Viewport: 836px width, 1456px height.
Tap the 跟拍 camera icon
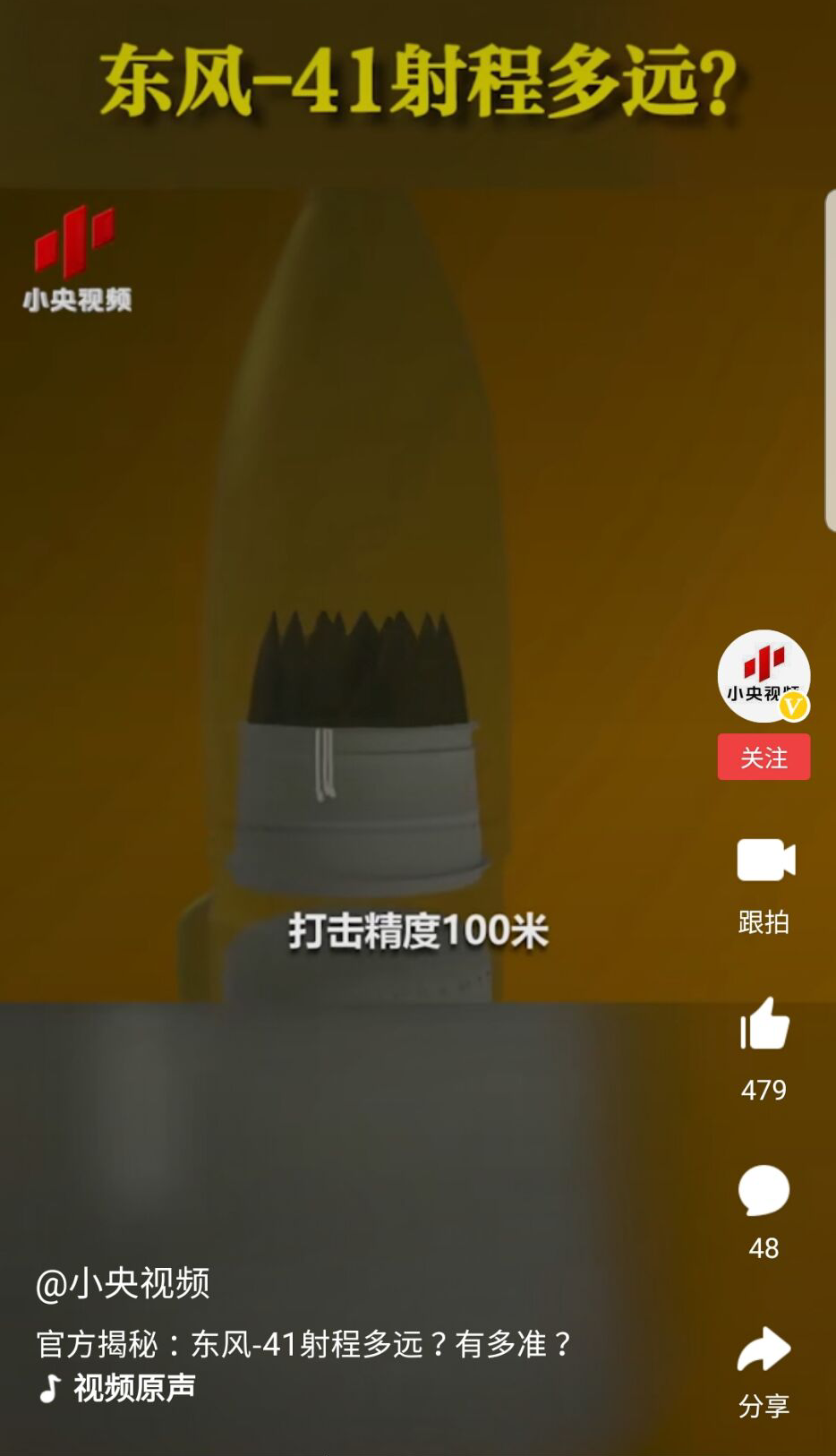[x=765, y=860]
